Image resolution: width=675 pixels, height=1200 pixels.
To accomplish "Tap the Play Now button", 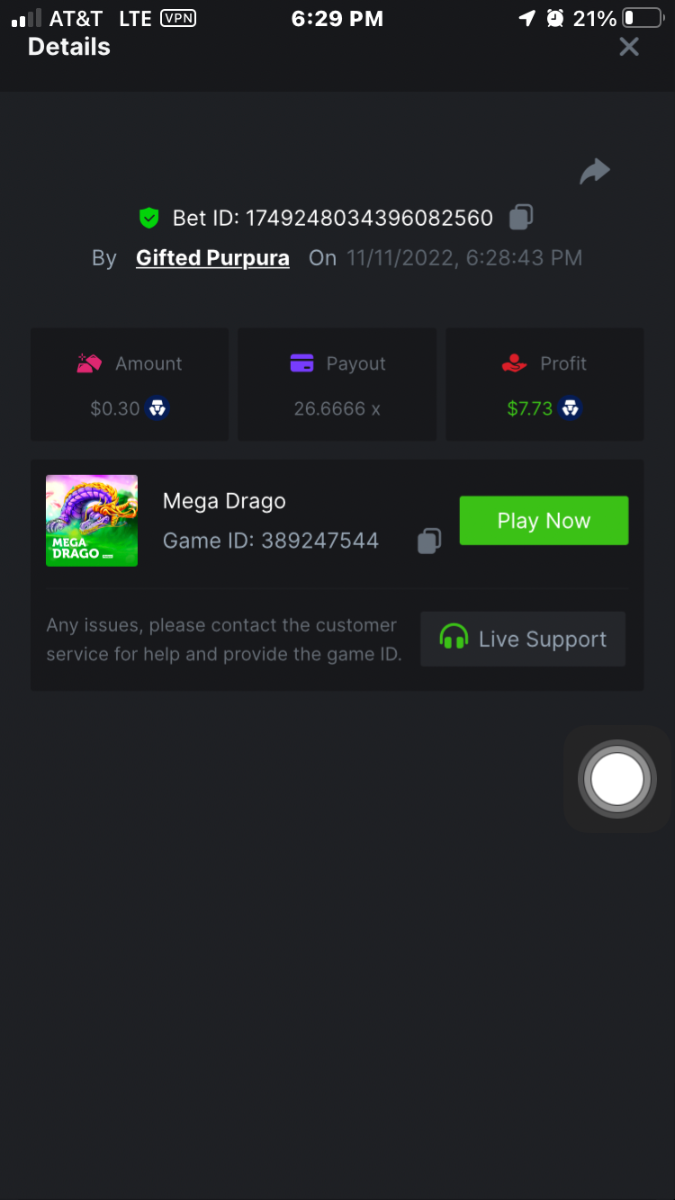I will [x=544, y=521].
